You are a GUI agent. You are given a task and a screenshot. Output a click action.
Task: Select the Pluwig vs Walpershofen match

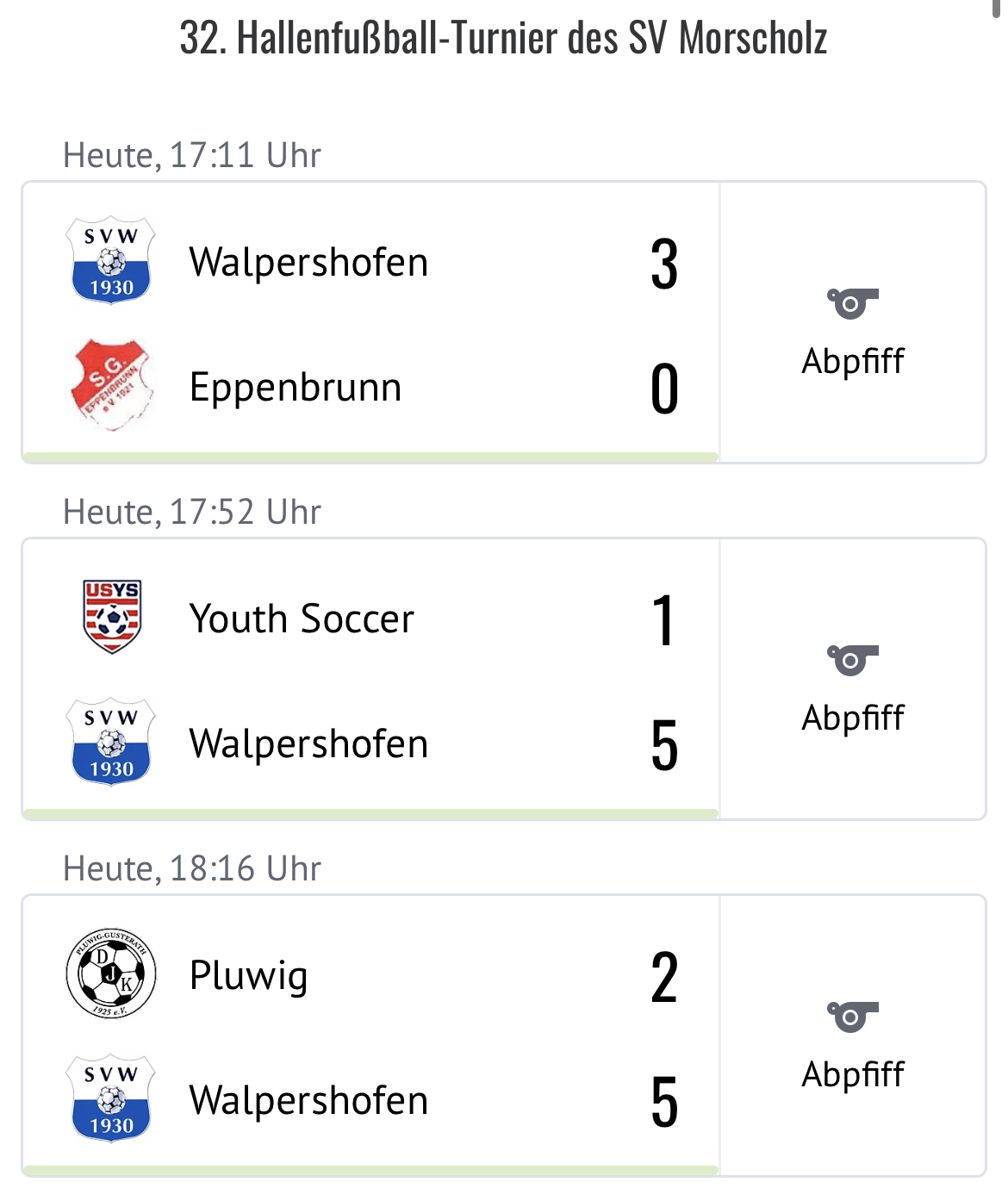click(x=370, y=1036)
